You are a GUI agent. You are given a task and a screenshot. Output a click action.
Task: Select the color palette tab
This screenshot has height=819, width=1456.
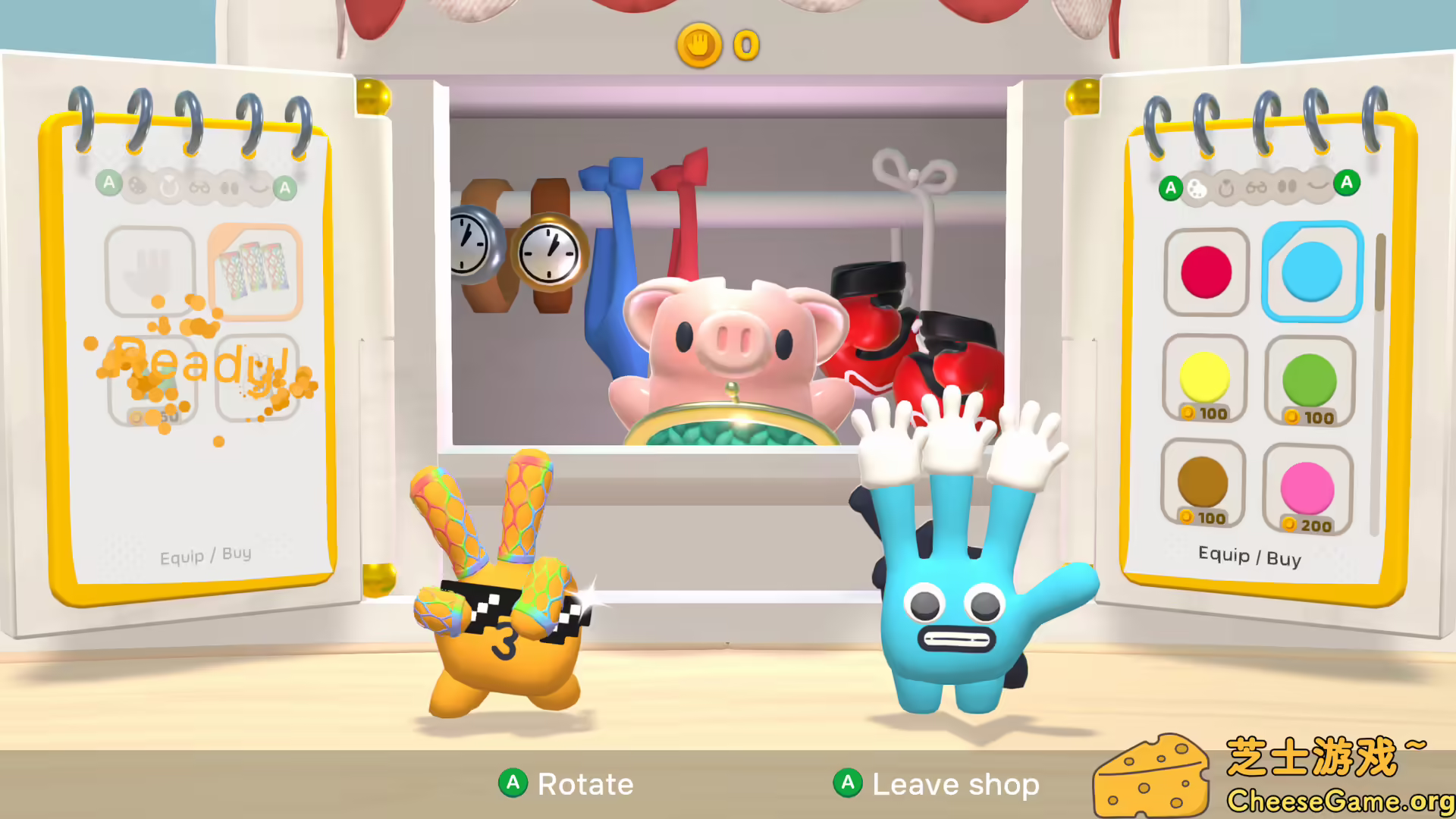1197,188
